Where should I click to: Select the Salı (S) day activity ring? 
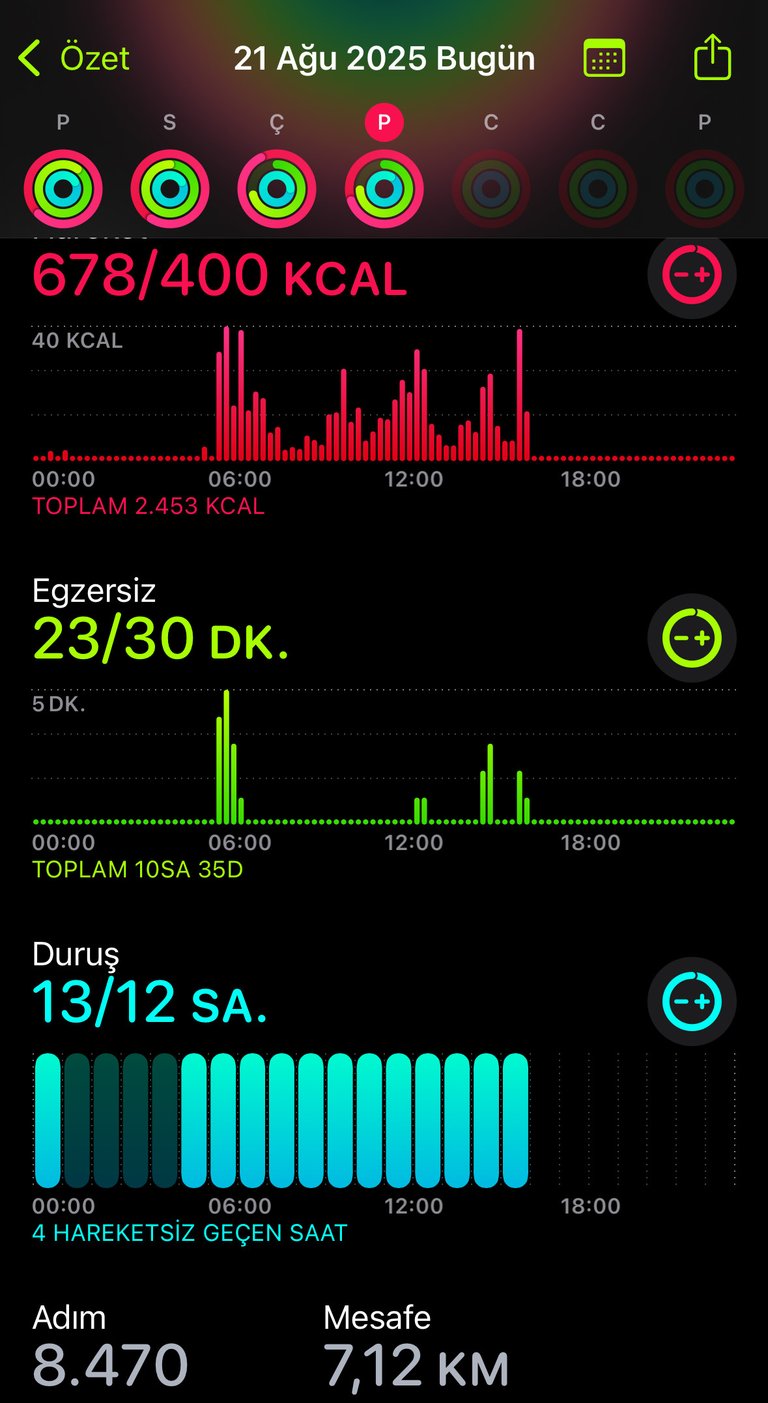coord(170,189)
